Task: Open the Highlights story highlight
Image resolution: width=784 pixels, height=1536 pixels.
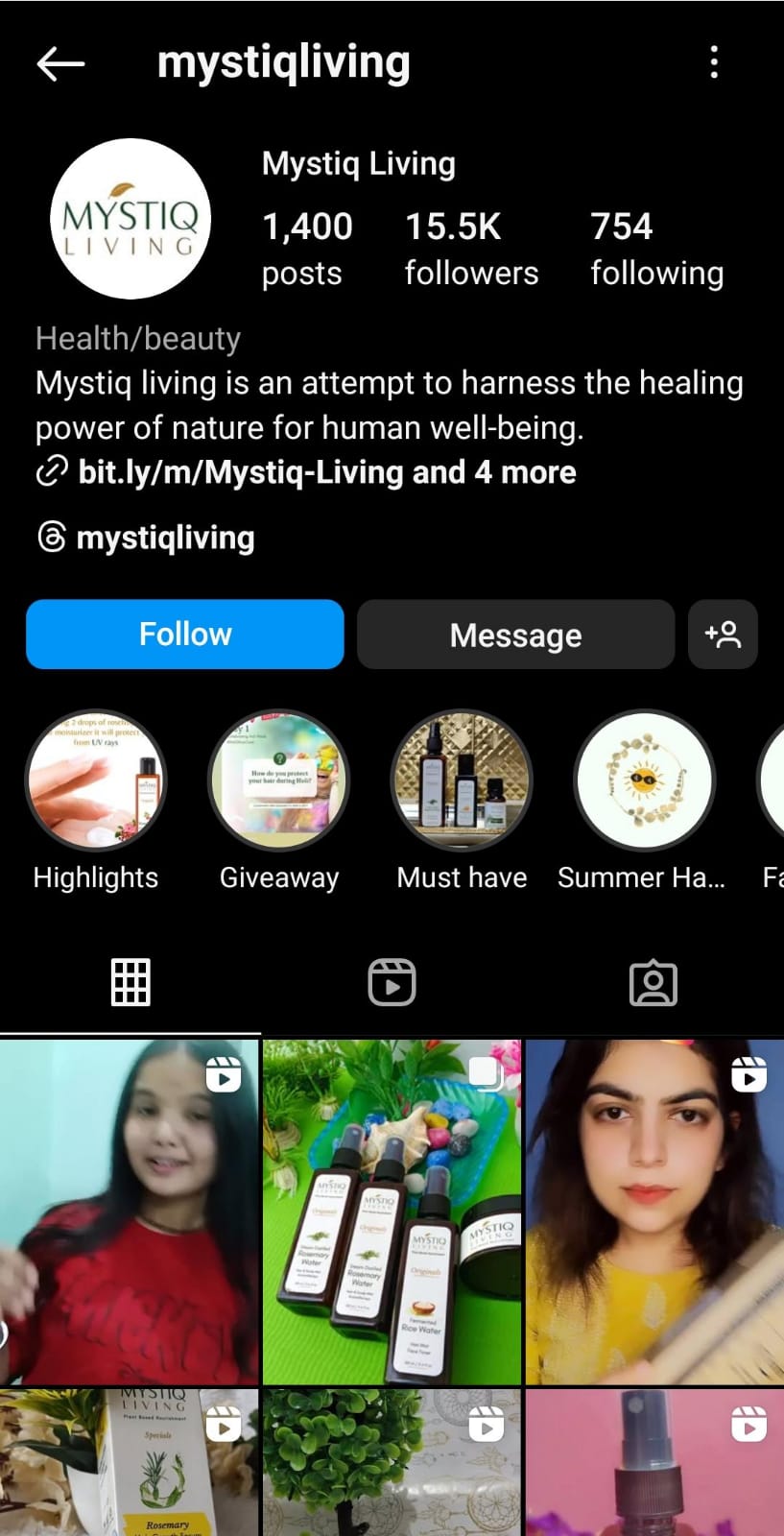Action: point(96,780)
